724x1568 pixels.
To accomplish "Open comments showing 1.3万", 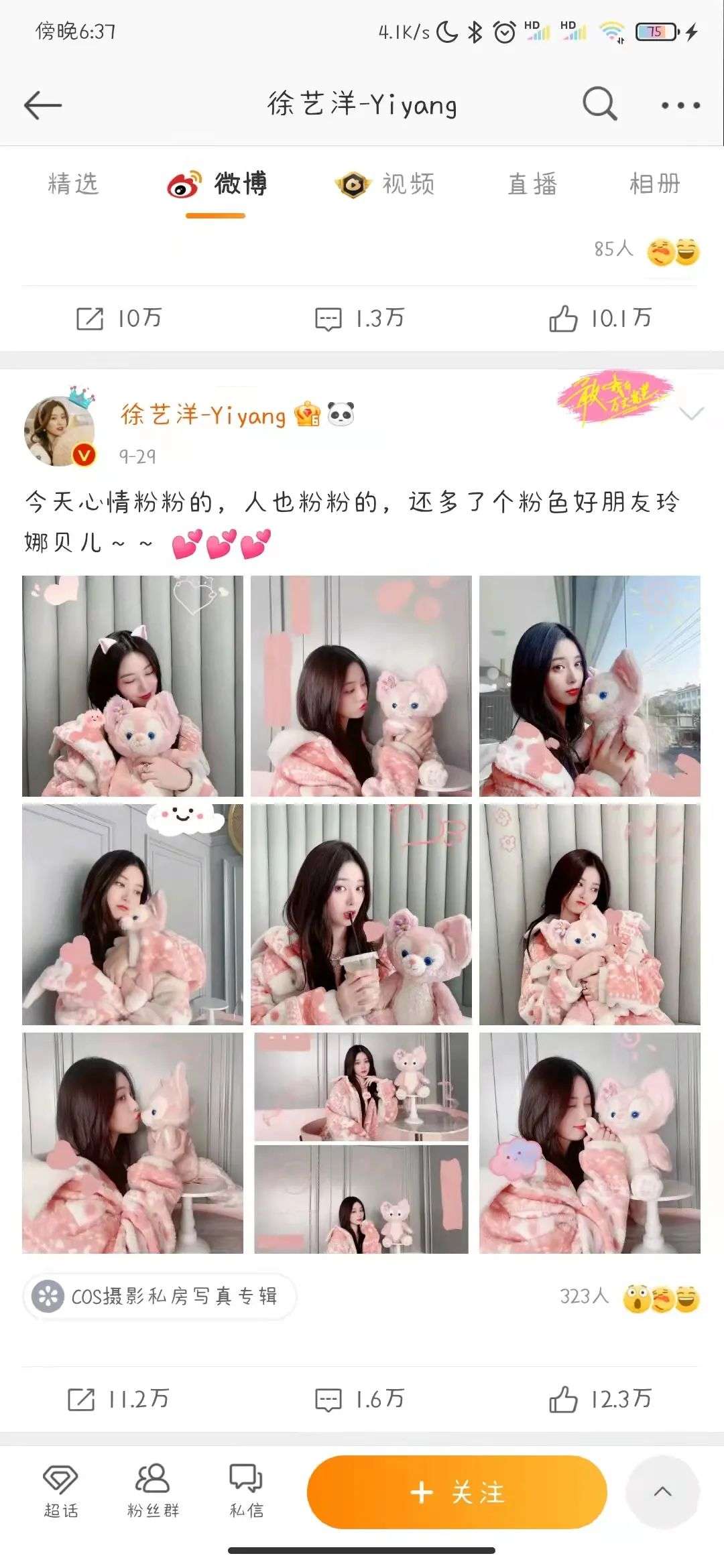I will 360,318.
